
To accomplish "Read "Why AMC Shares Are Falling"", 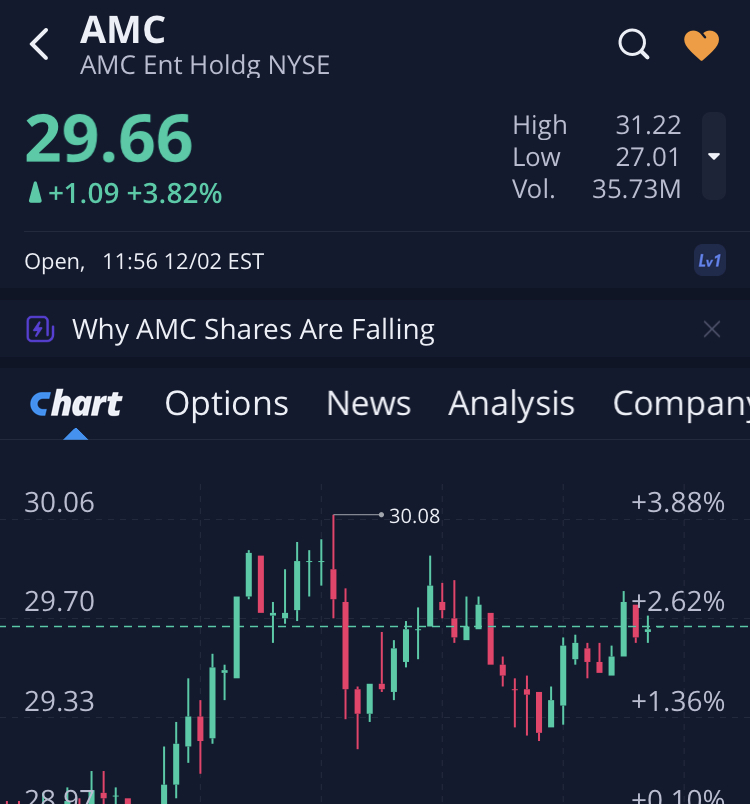I will (x=253, y=329).
